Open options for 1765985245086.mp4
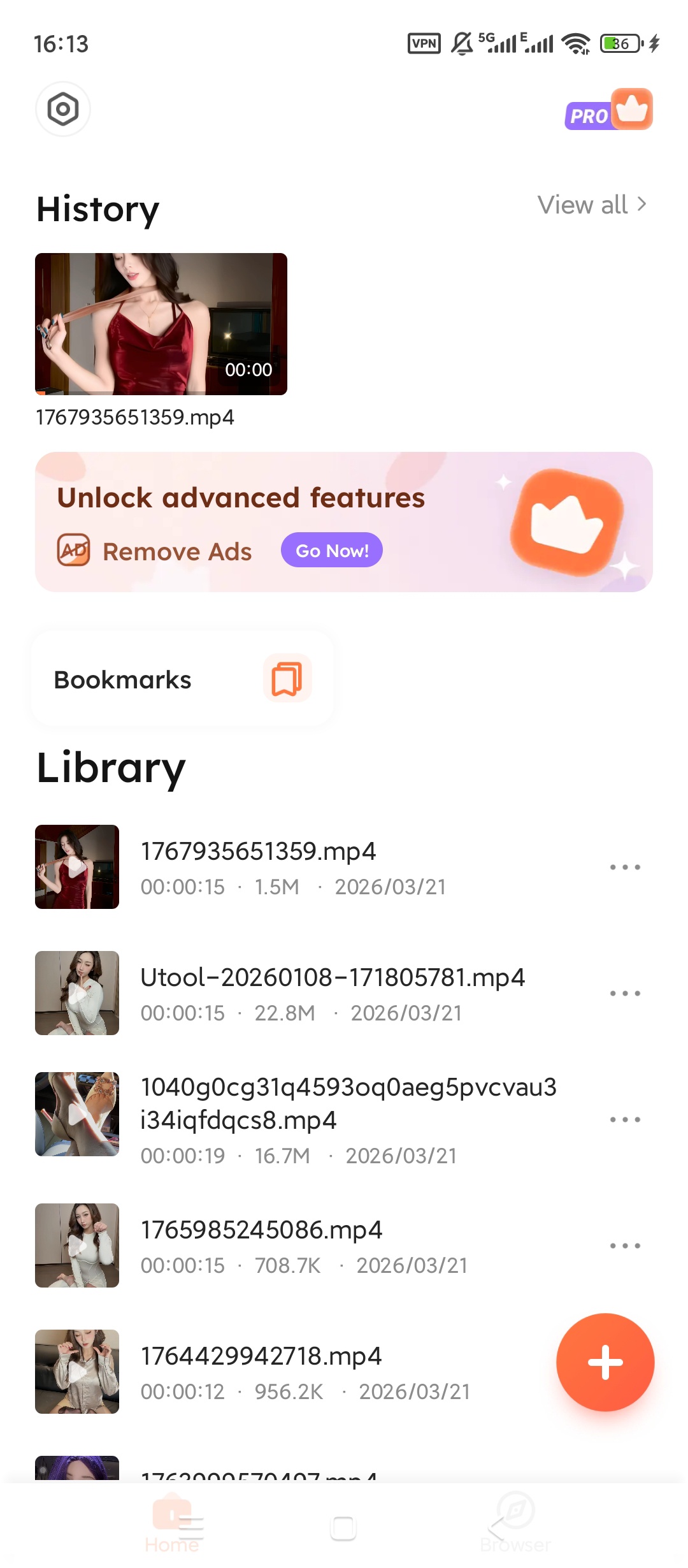 [x=624, y=1245]
